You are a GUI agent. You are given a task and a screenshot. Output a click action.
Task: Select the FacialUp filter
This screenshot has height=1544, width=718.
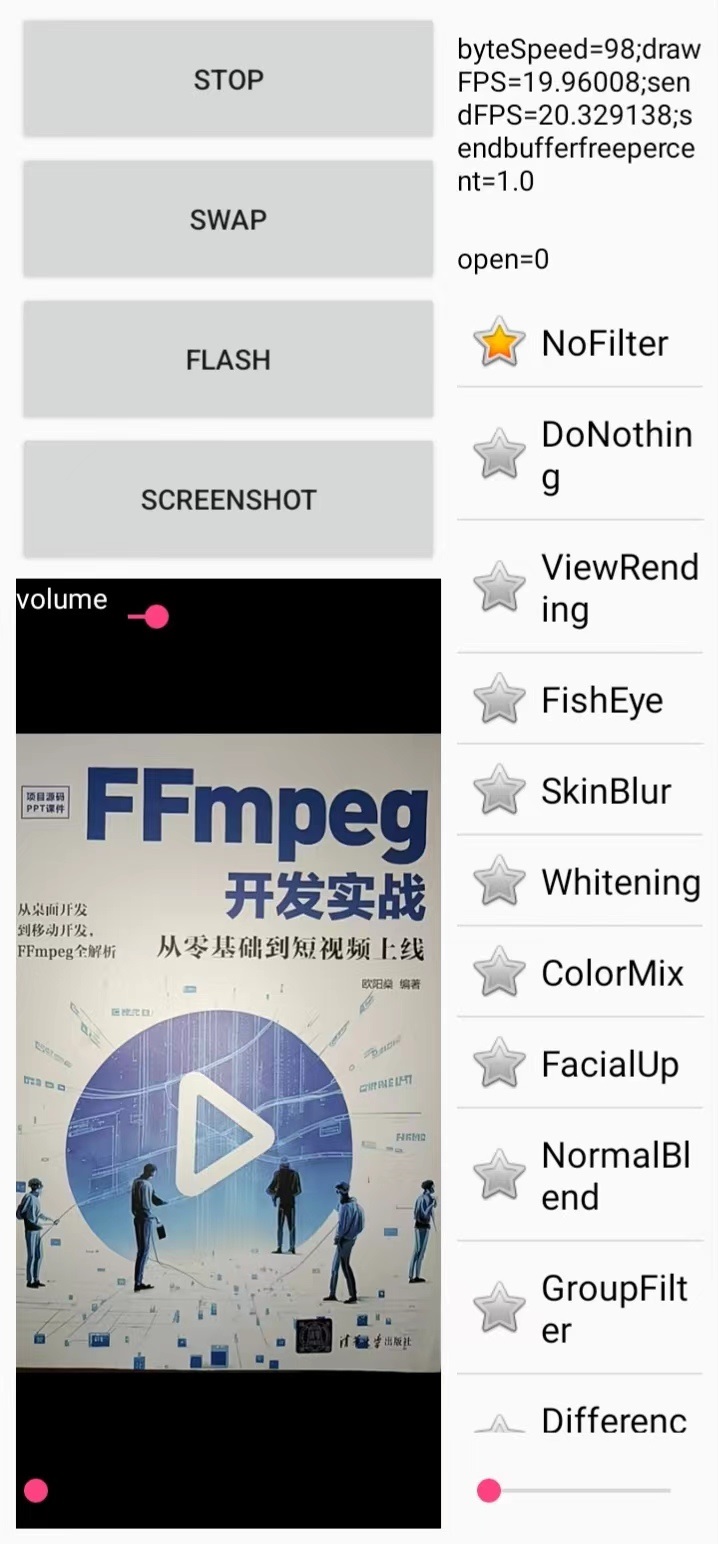[x=579, y=1064]
